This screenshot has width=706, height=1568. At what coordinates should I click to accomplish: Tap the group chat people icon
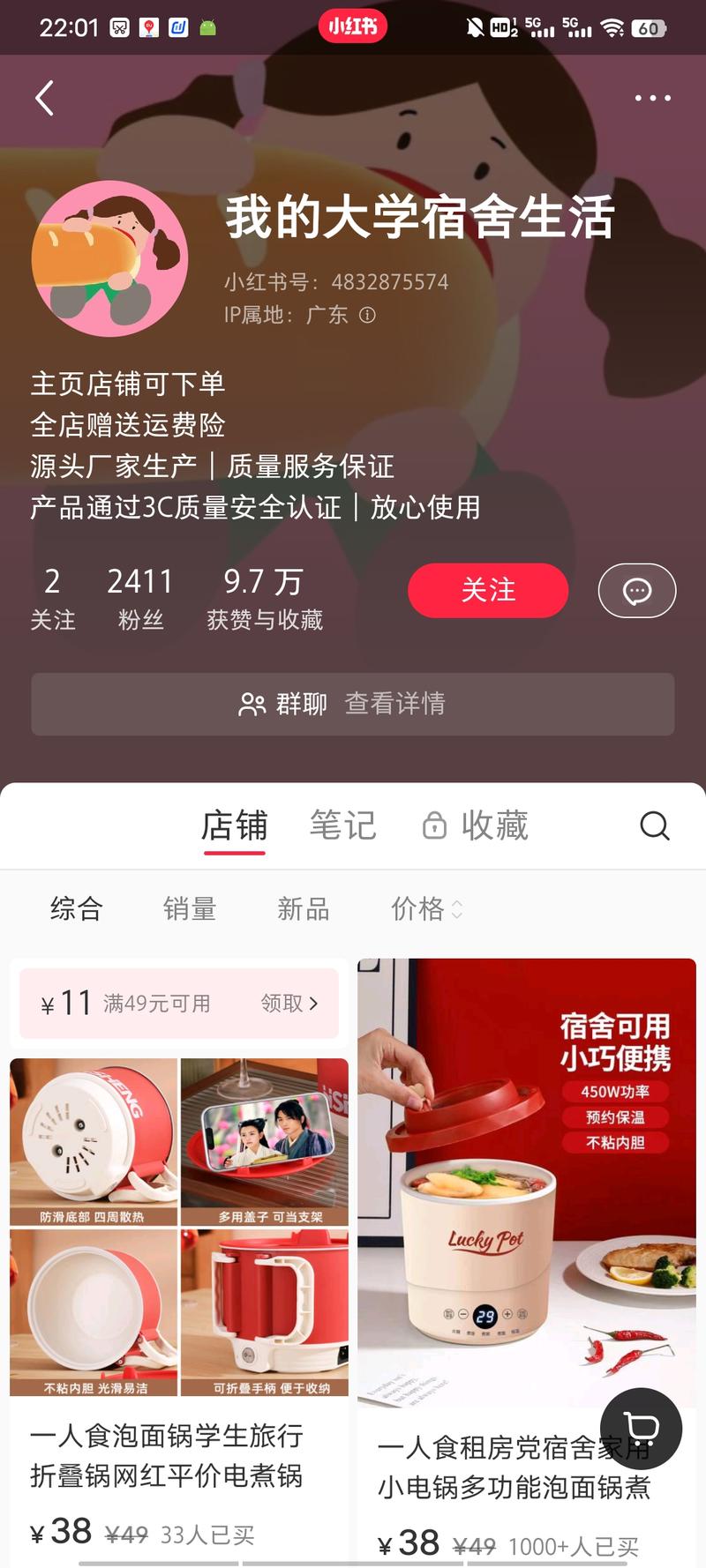point(252,704)
